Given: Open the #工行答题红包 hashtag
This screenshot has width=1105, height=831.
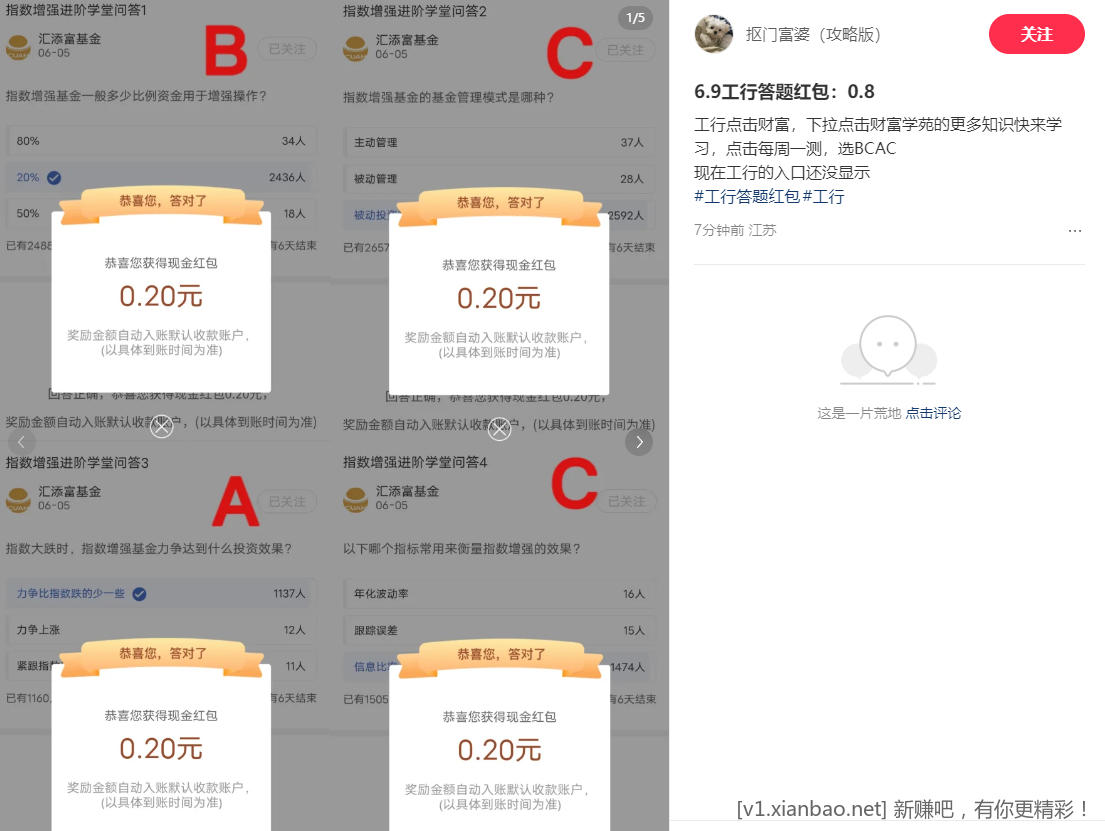Looking at the screenshot, I should click(x=746, y=197).
